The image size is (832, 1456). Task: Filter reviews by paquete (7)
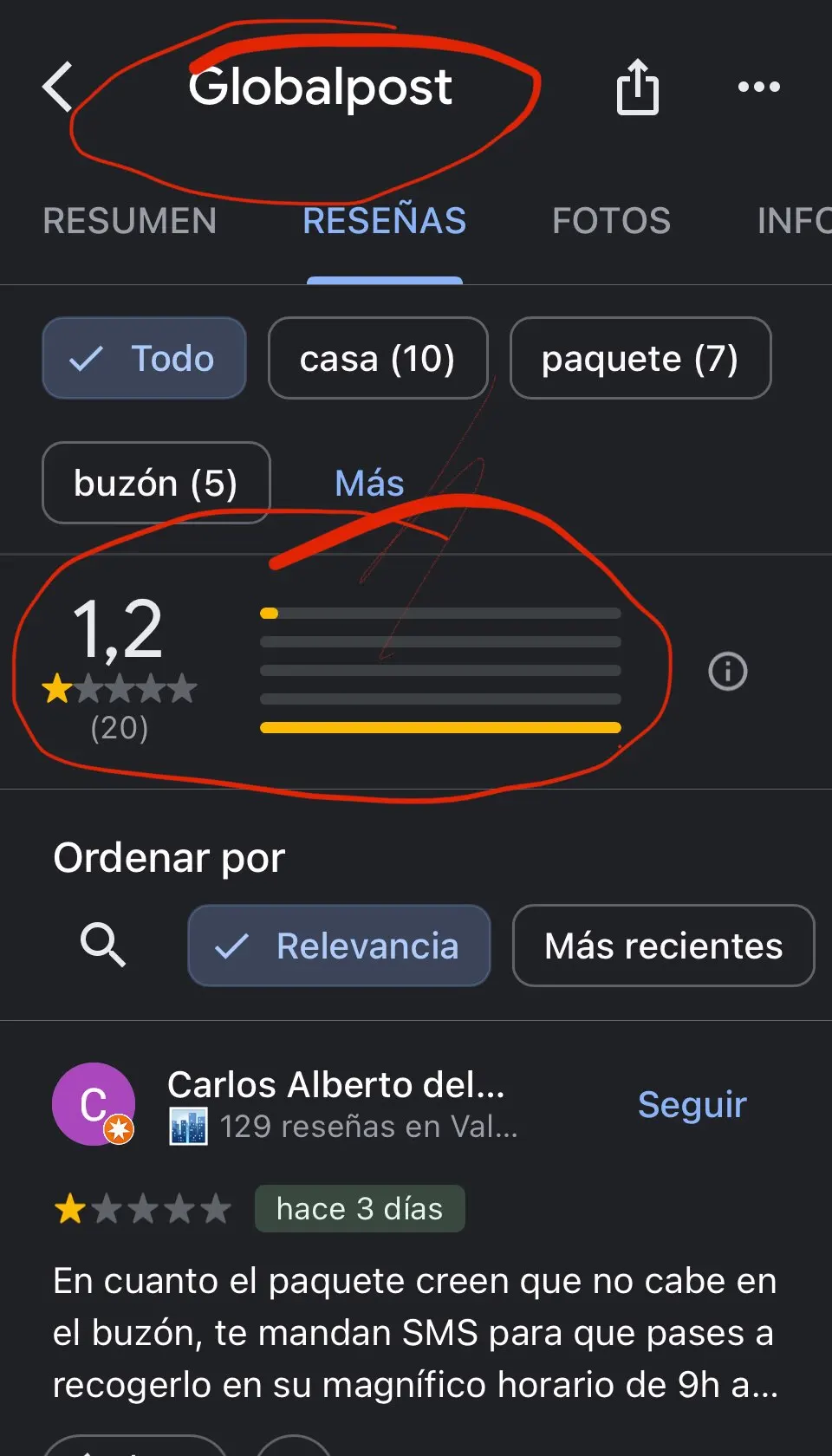[640, 358]
